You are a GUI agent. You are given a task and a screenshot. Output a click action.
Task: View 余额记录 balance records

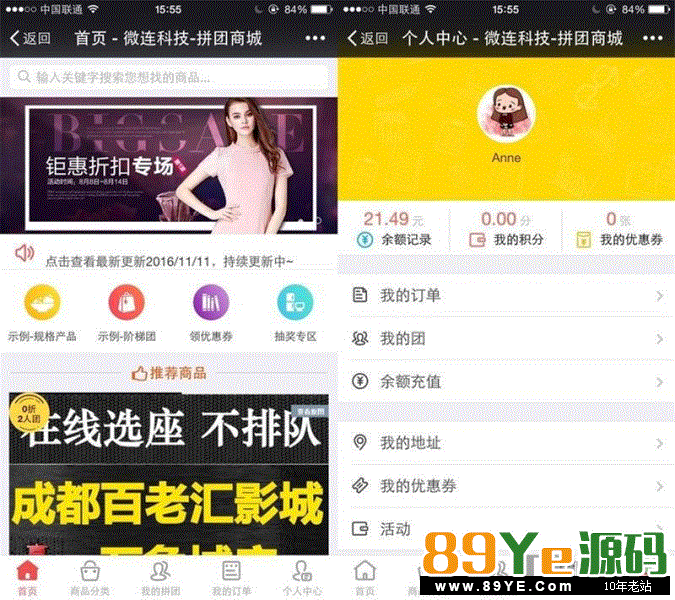coord(394,229)
